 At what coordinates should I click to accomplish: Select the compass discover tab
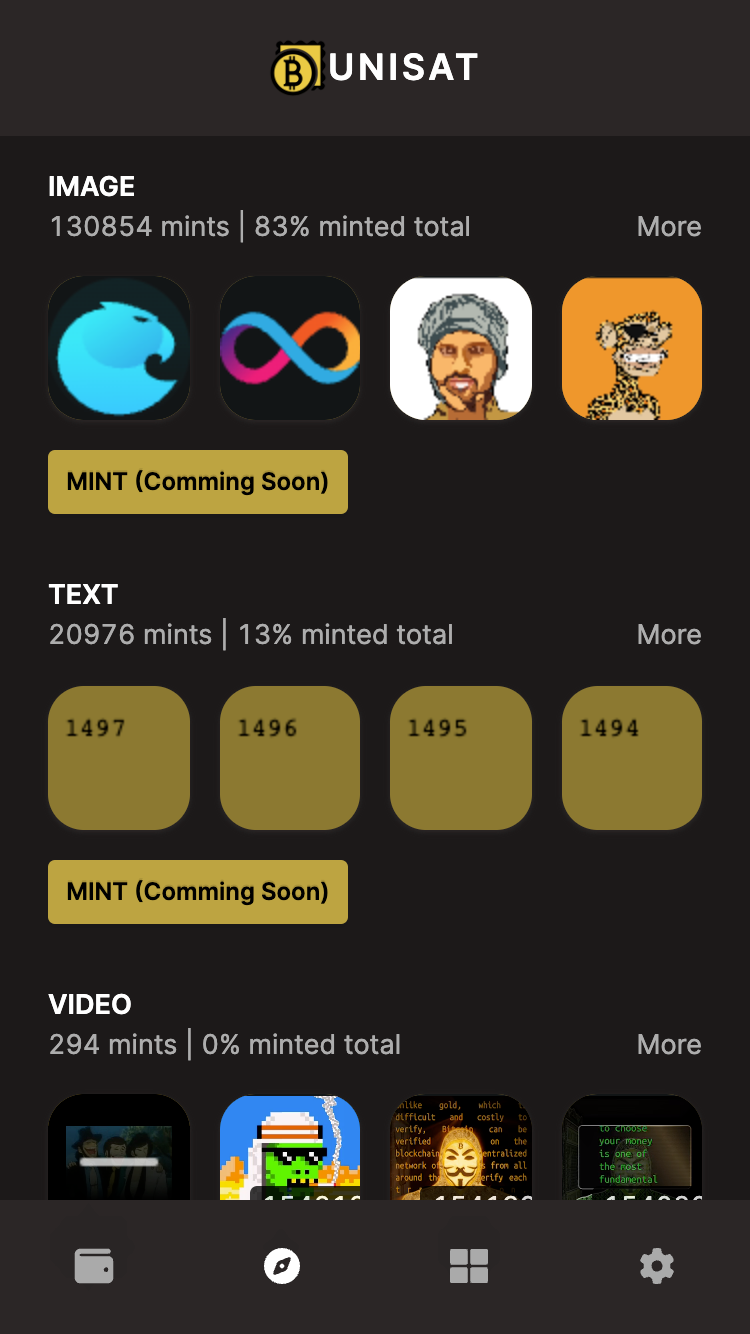click(x=282, y=1266)
